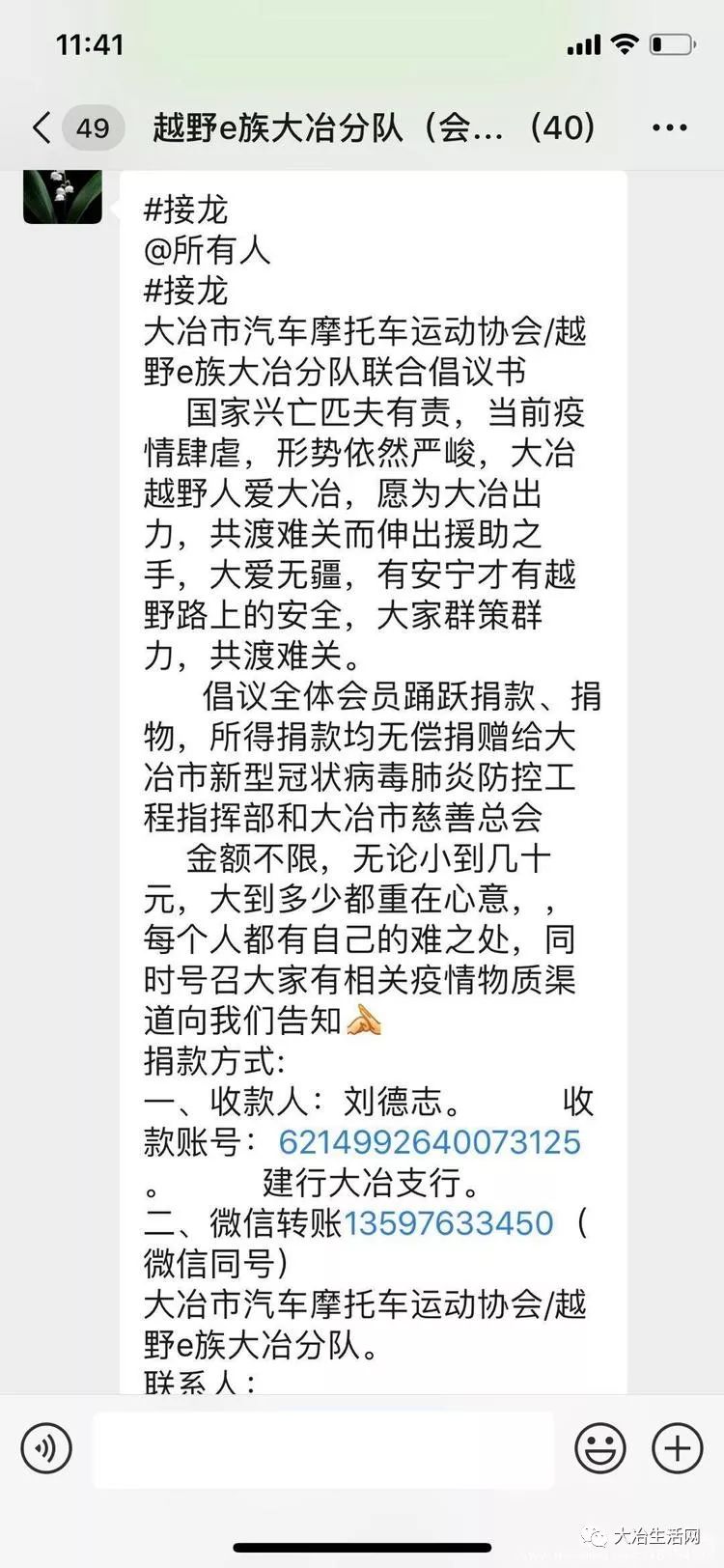
Task: Tap the bank account number 6214992640073125
Action: coord(430,1142)
